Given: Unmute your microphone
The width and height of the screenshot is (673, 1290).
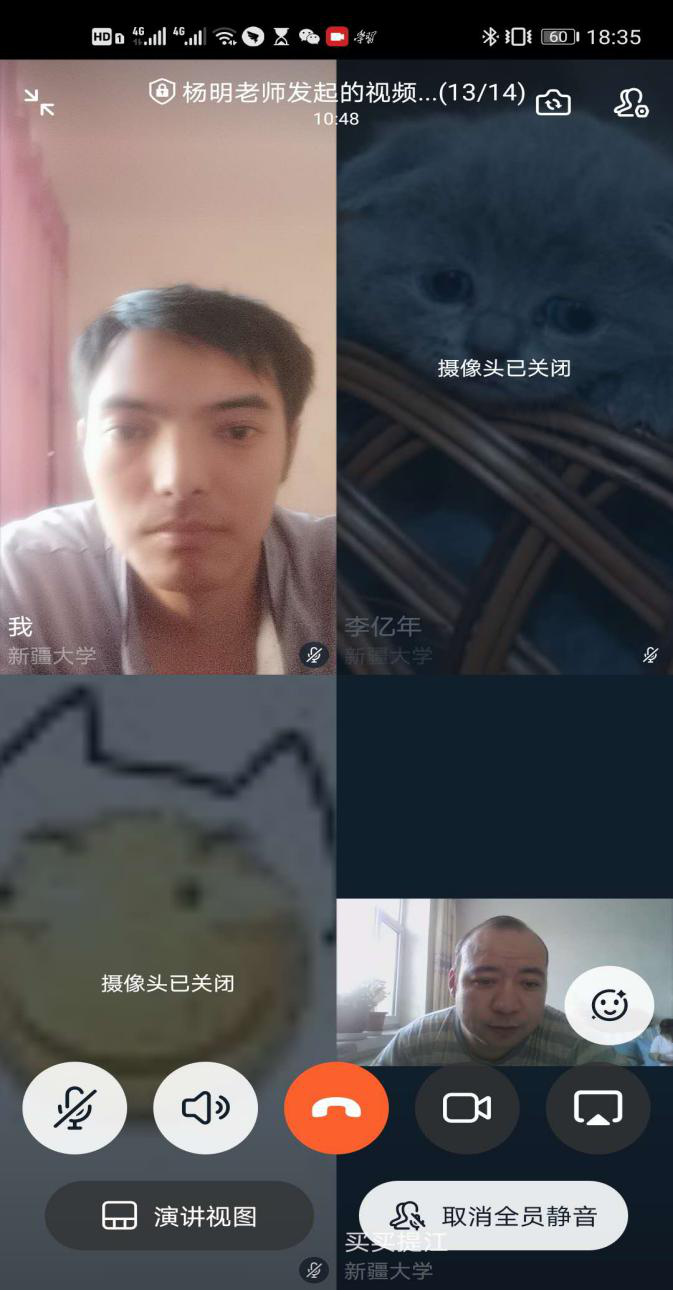Looking at the screenshot, I should [x=75, y=1108].
